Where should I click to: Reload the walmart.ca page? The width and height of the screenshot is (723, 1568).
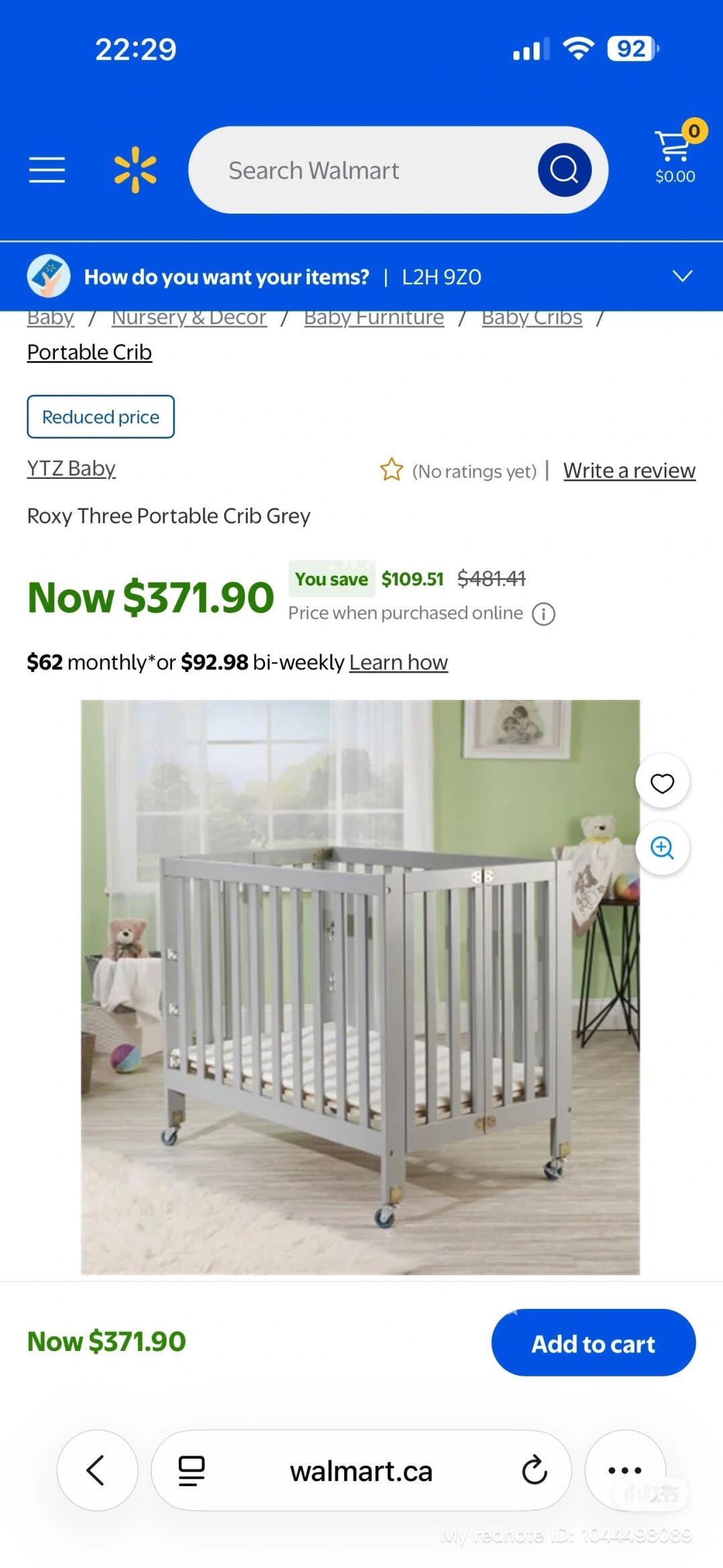[x=534, y=1471]
